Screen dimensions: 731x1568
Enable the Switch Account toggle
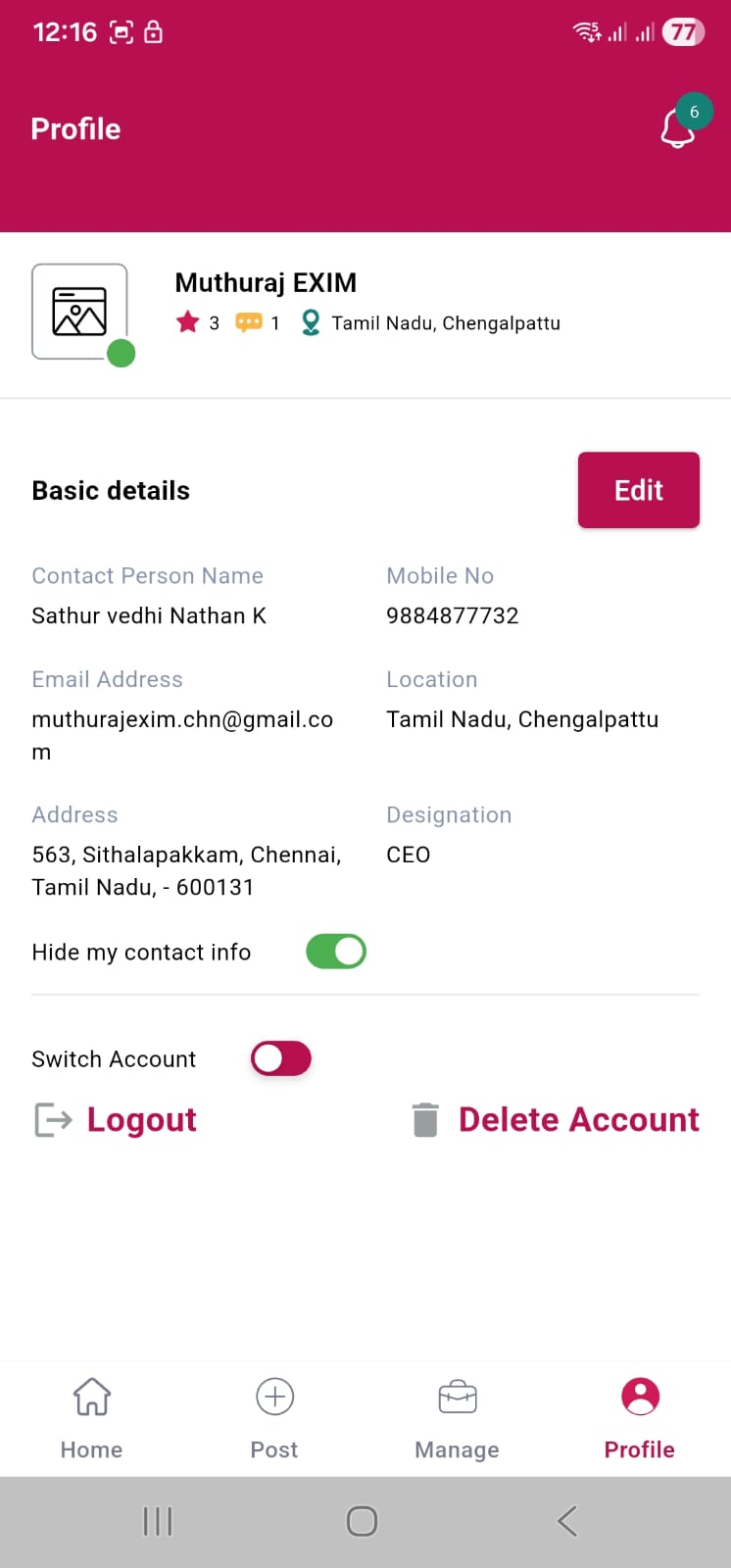[x=281, y=1058]
